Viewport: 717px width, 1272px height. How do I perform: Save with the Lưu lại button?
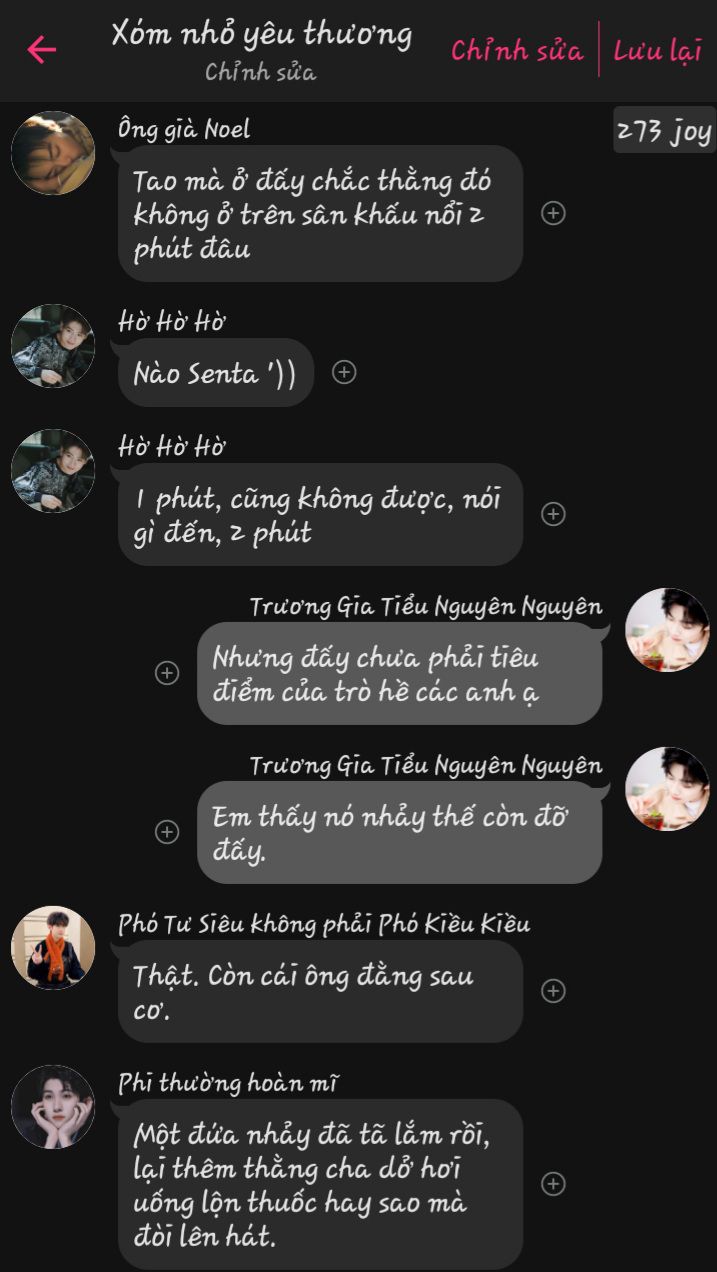(657, 50)
